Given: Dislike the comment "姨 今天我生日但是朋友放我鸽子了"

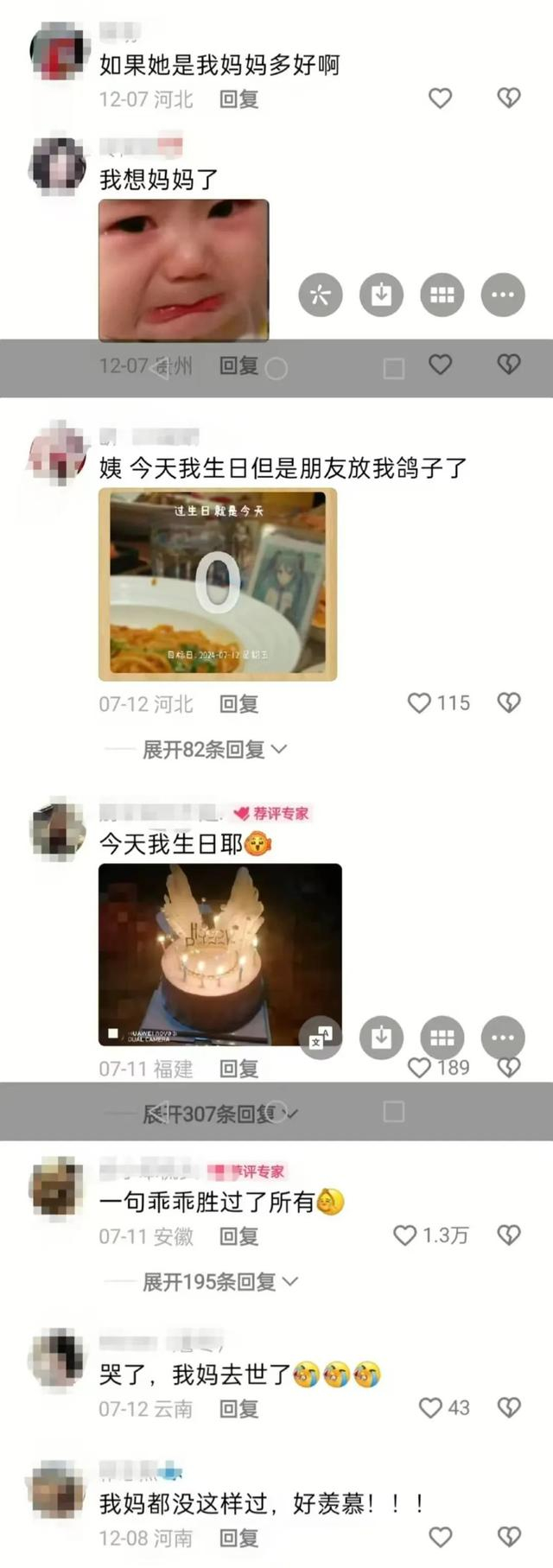Looking at the screenshot, I should click(509, 703).
